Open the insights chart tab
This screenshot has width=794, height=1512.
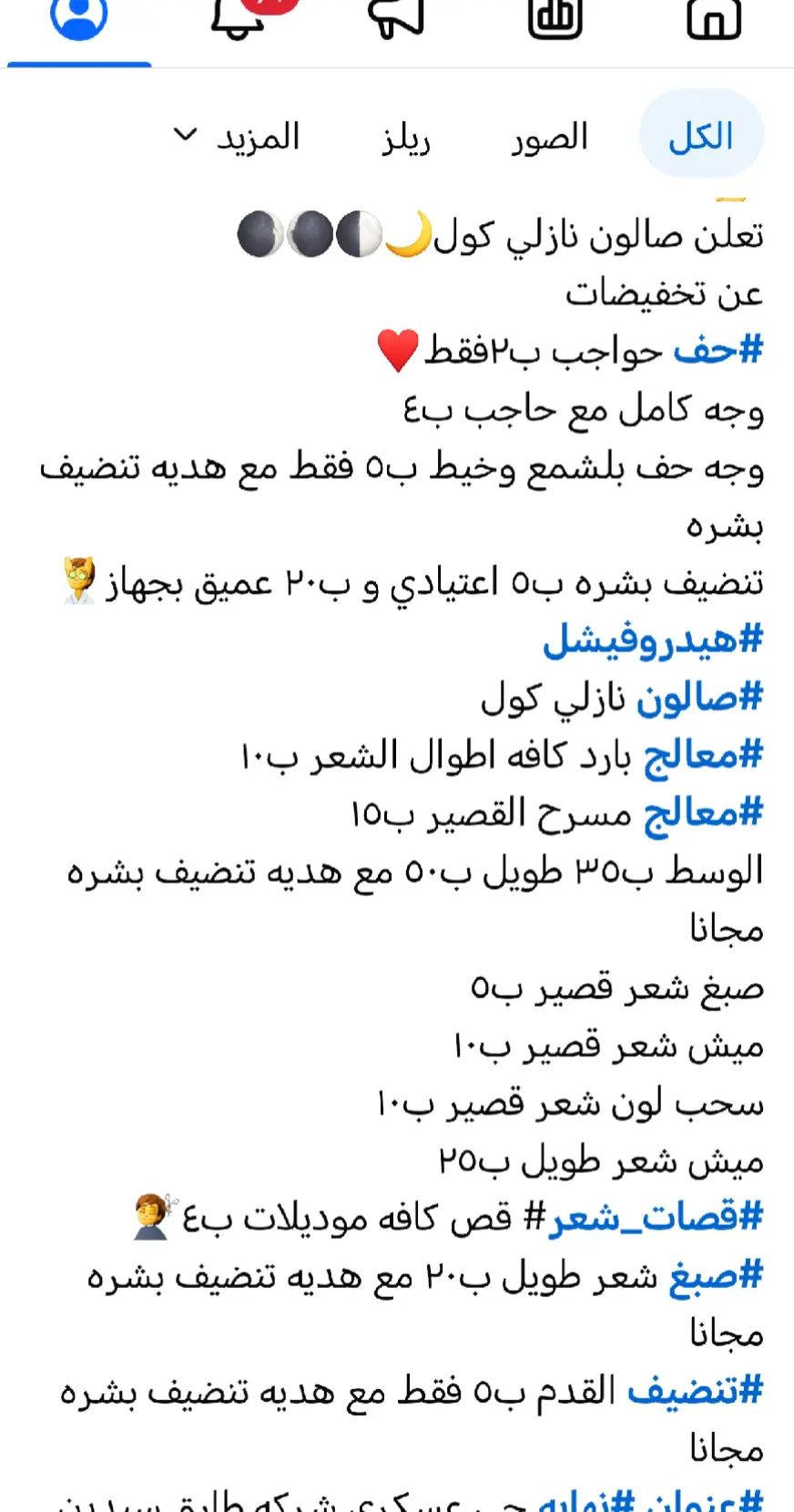point(555,16)
